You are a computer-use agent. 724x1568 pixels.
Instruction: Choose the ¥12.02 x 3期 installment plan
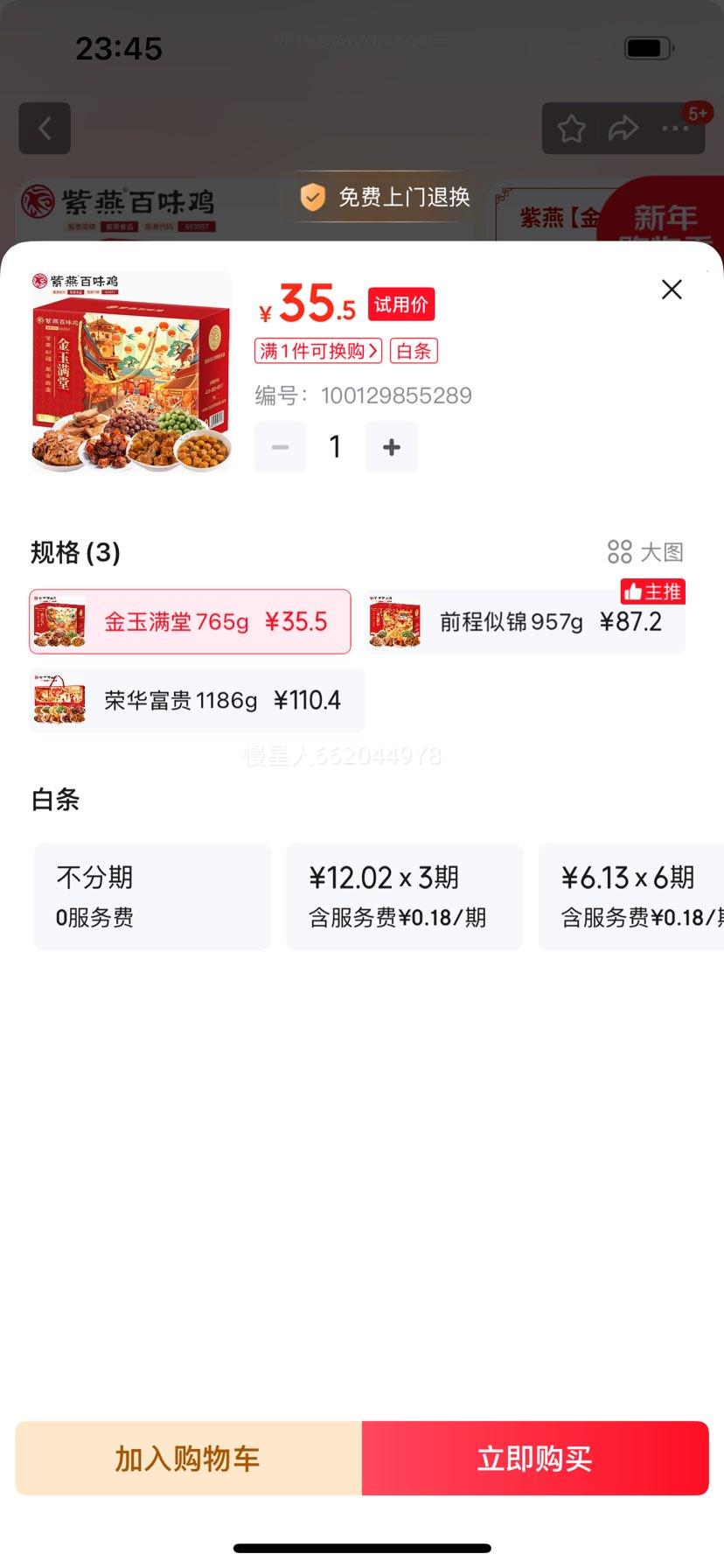tap(404, 896)
